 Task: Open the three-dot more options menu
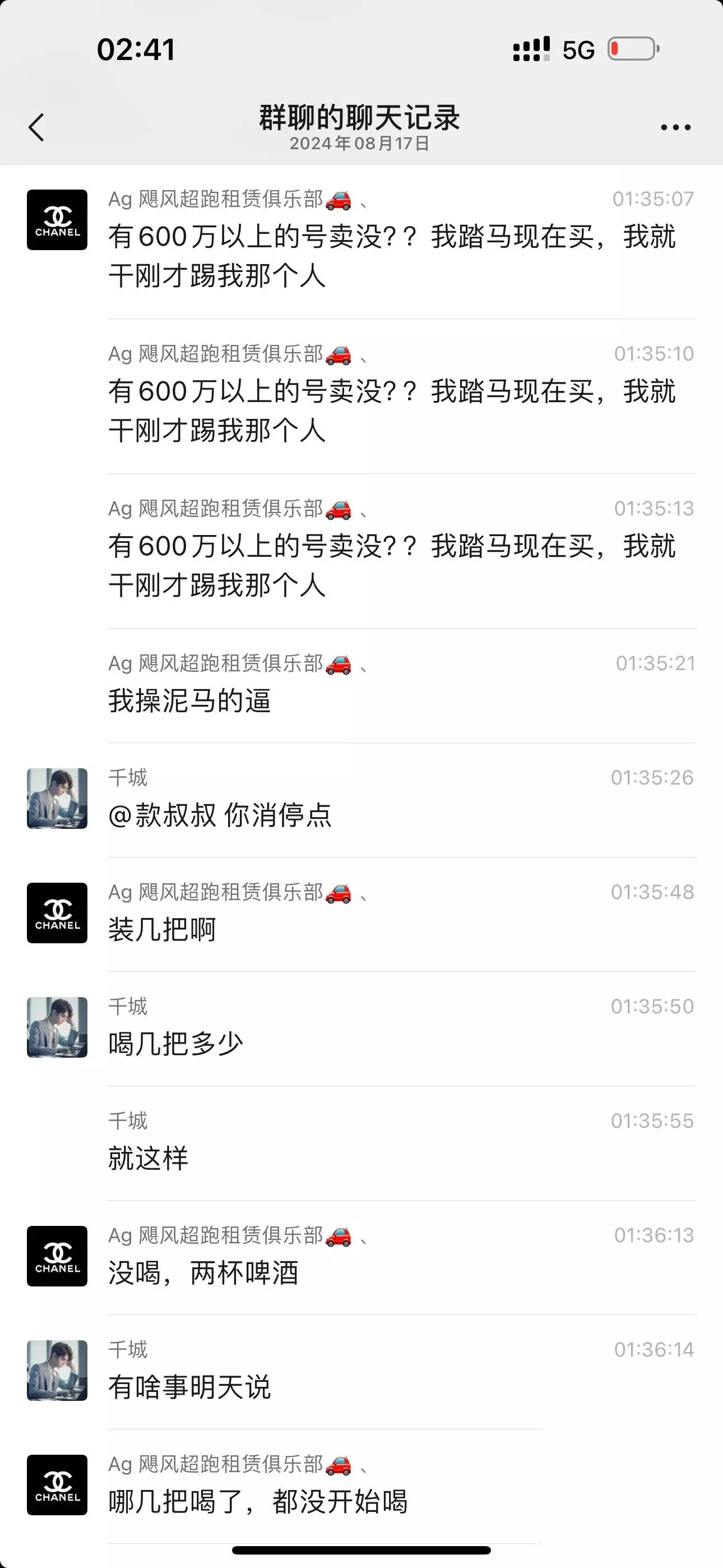(x=675, y=127)
